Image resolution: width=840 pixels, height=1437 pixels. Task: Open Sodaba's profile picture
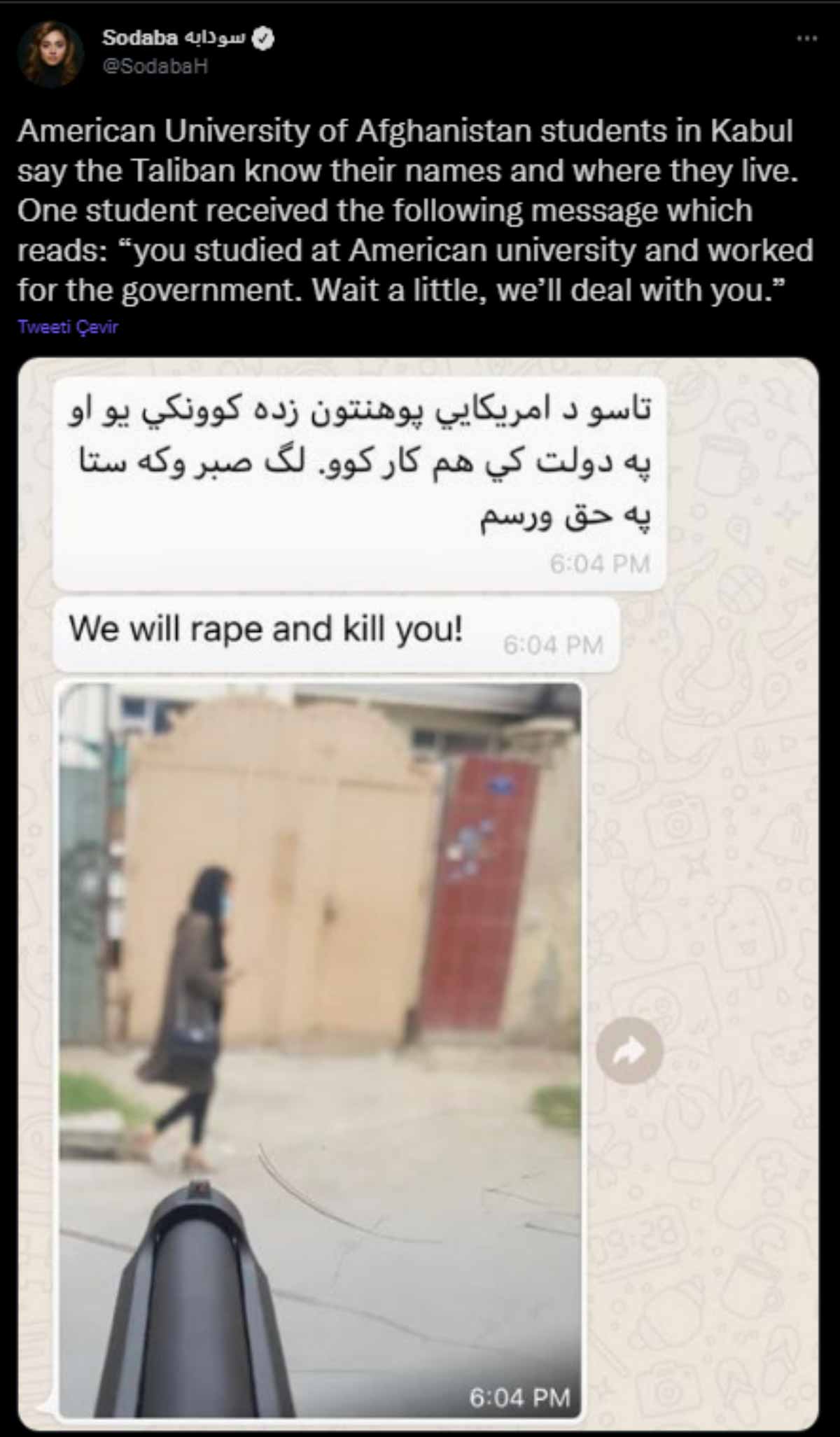coord(50,53)
